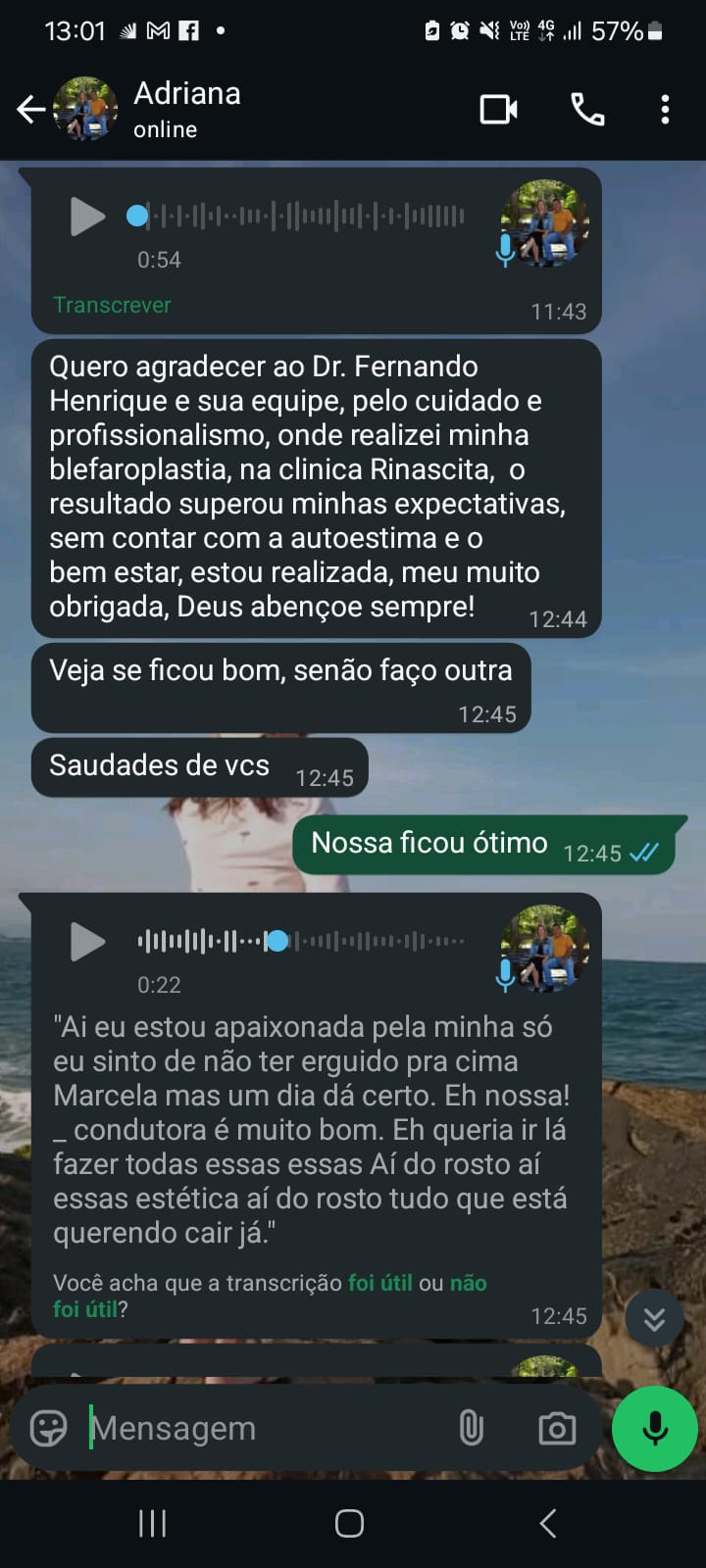Viewport: 706px width, 1568px height.
Task: Open the emoji and sticker picker
Action: point(48,1428)
